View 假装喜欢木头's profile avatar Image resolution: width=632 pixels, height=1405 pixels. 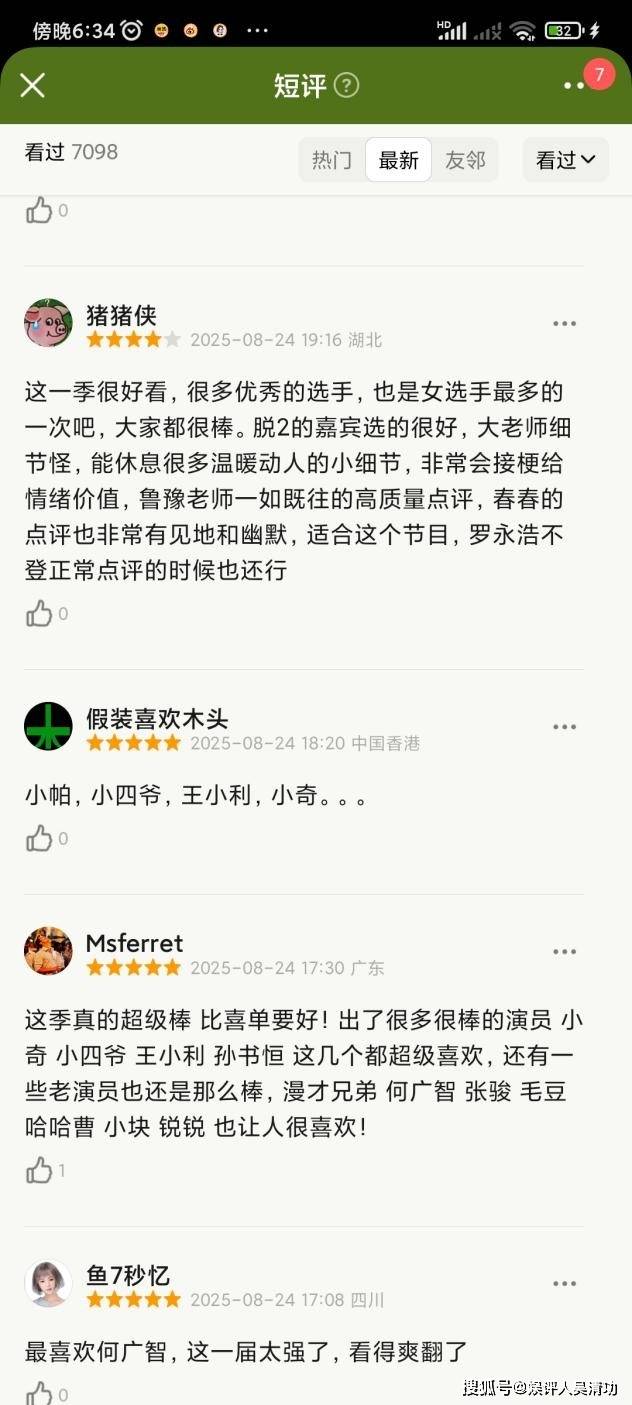(48, 726)
